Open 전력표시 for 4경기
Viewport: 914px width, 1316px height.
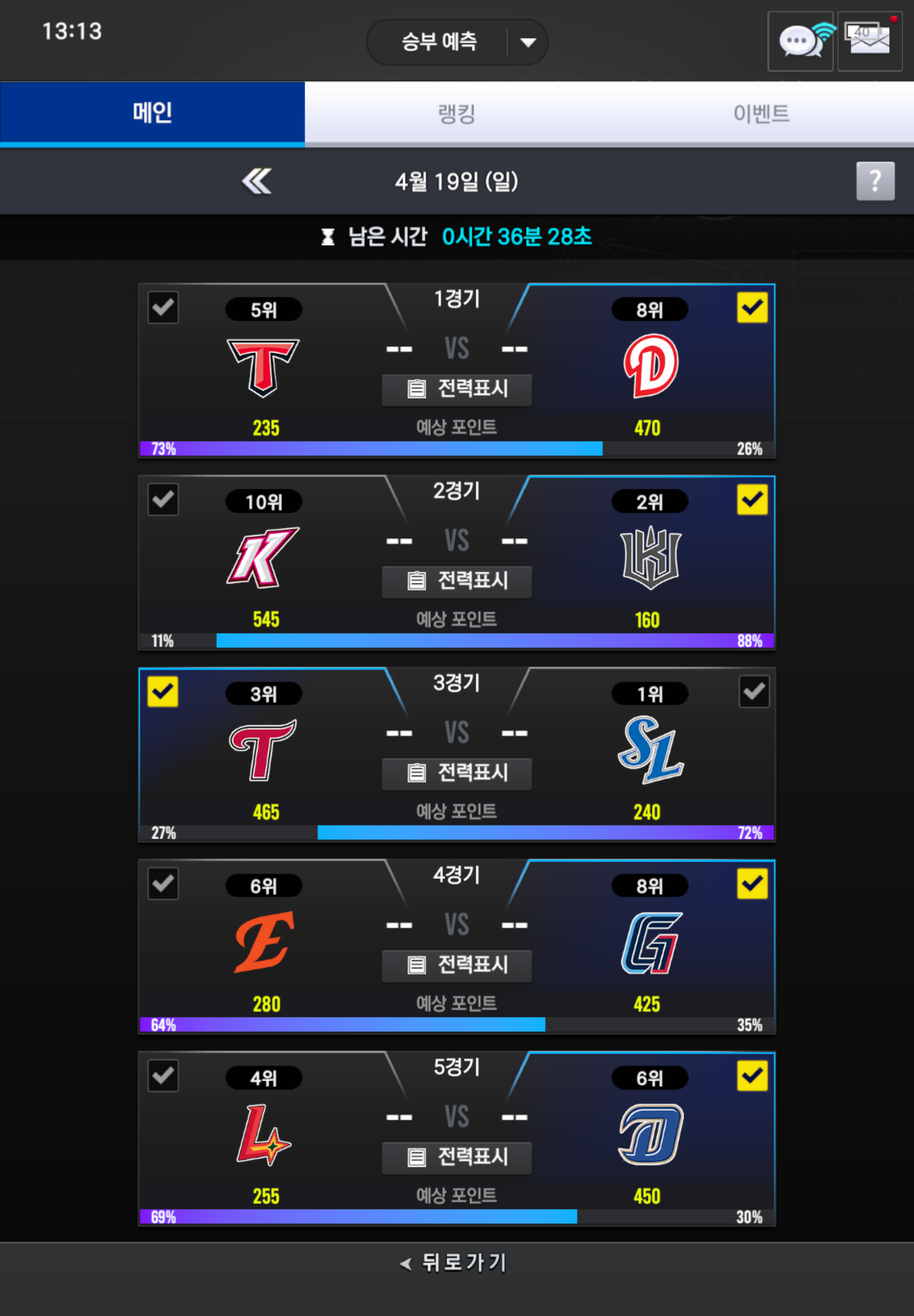click(x=457, y=965)
